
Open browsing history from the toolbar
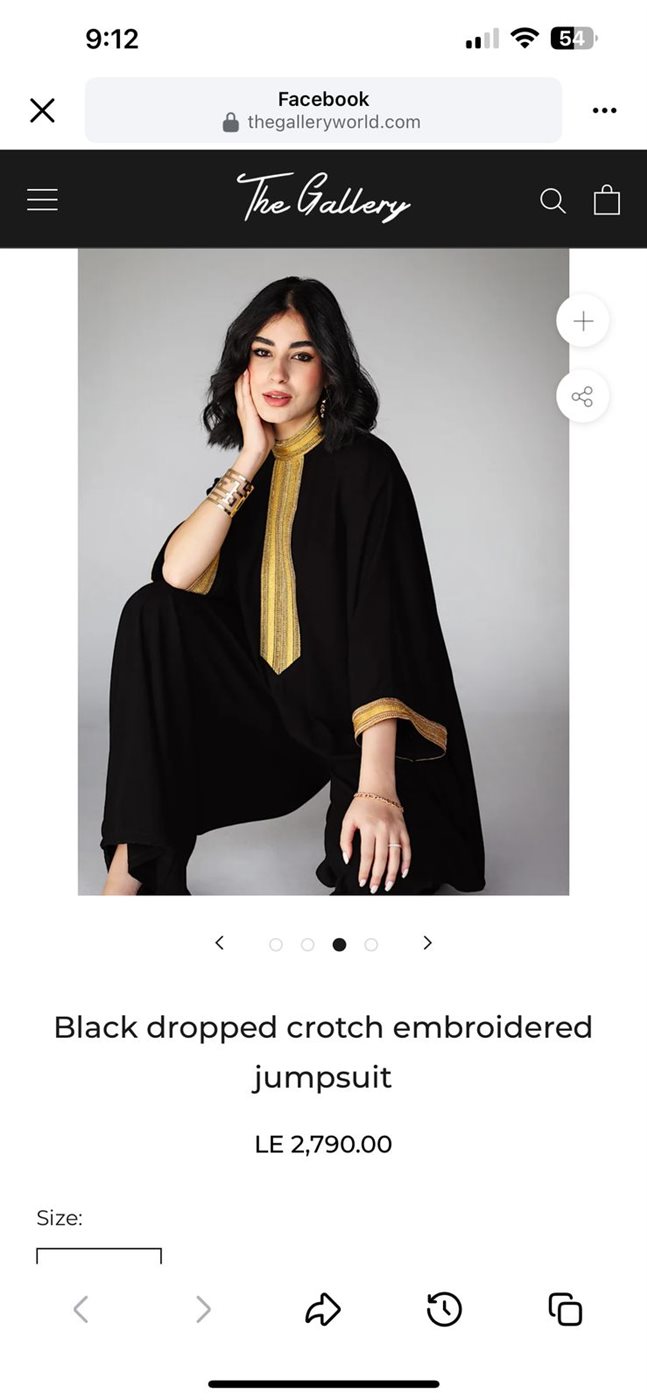(x=444, y=1309)
